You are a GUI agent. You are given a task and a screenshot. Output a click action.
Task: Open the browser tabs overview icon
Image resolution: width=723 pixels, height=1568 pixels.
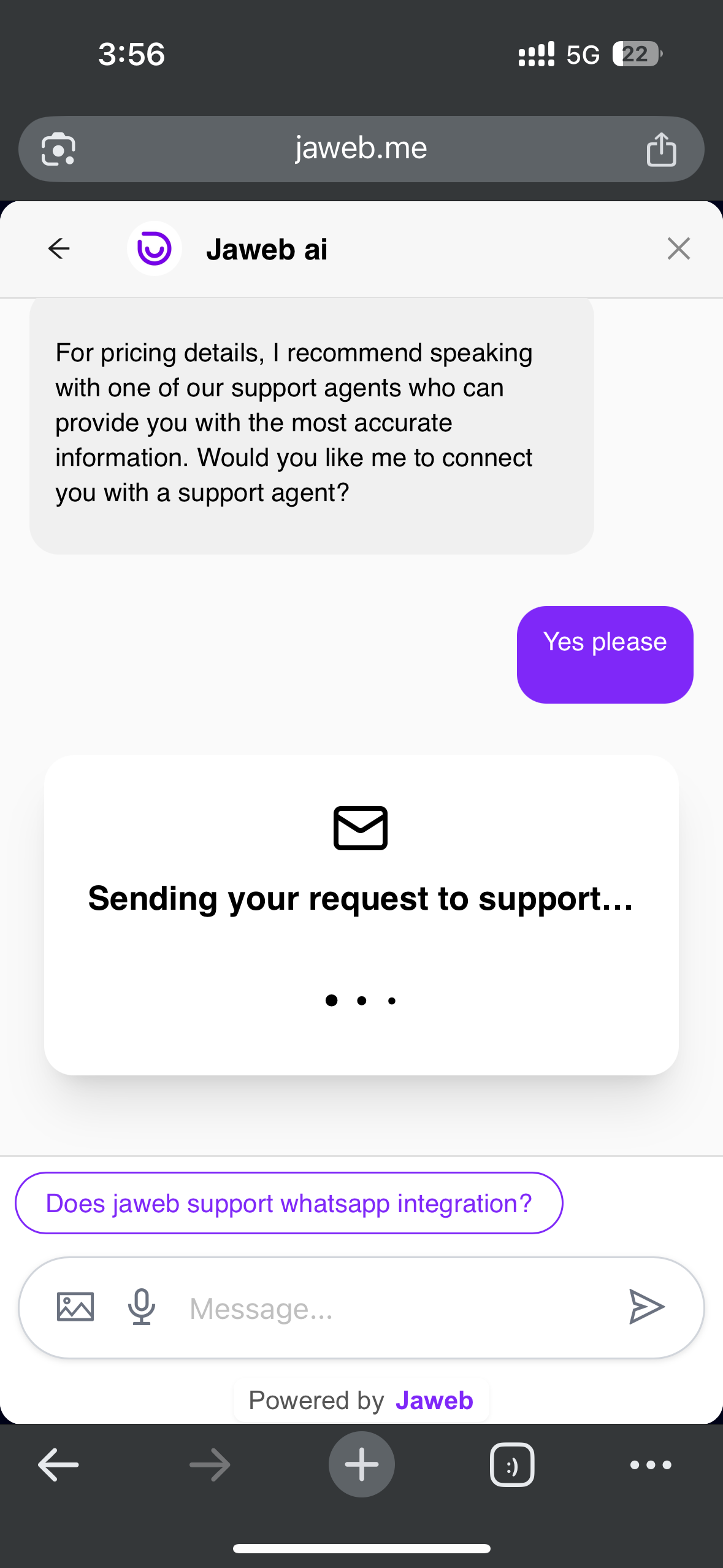coord(512,1464)
